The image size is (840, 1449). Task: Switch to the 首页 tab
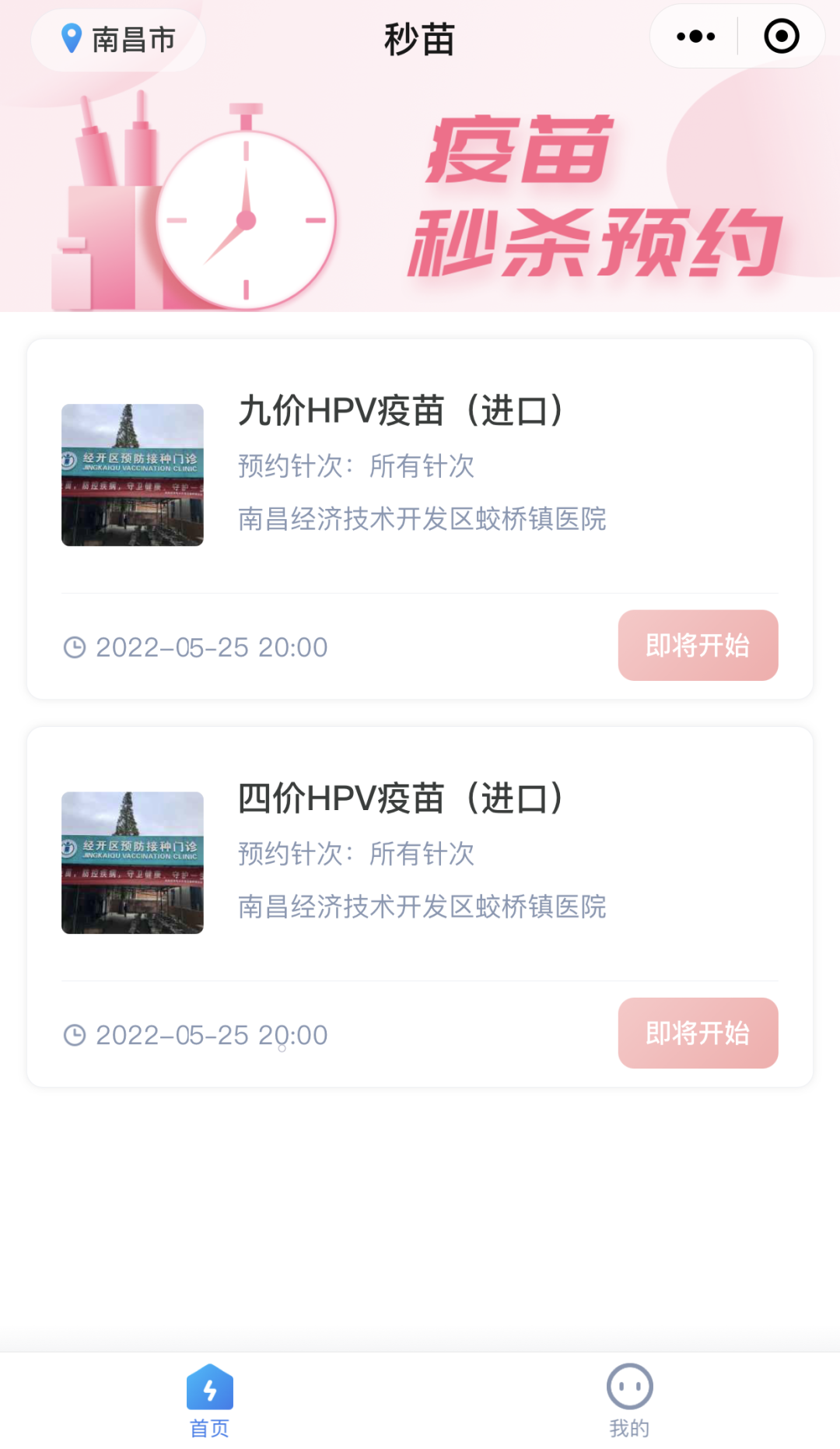[210, 1401]
